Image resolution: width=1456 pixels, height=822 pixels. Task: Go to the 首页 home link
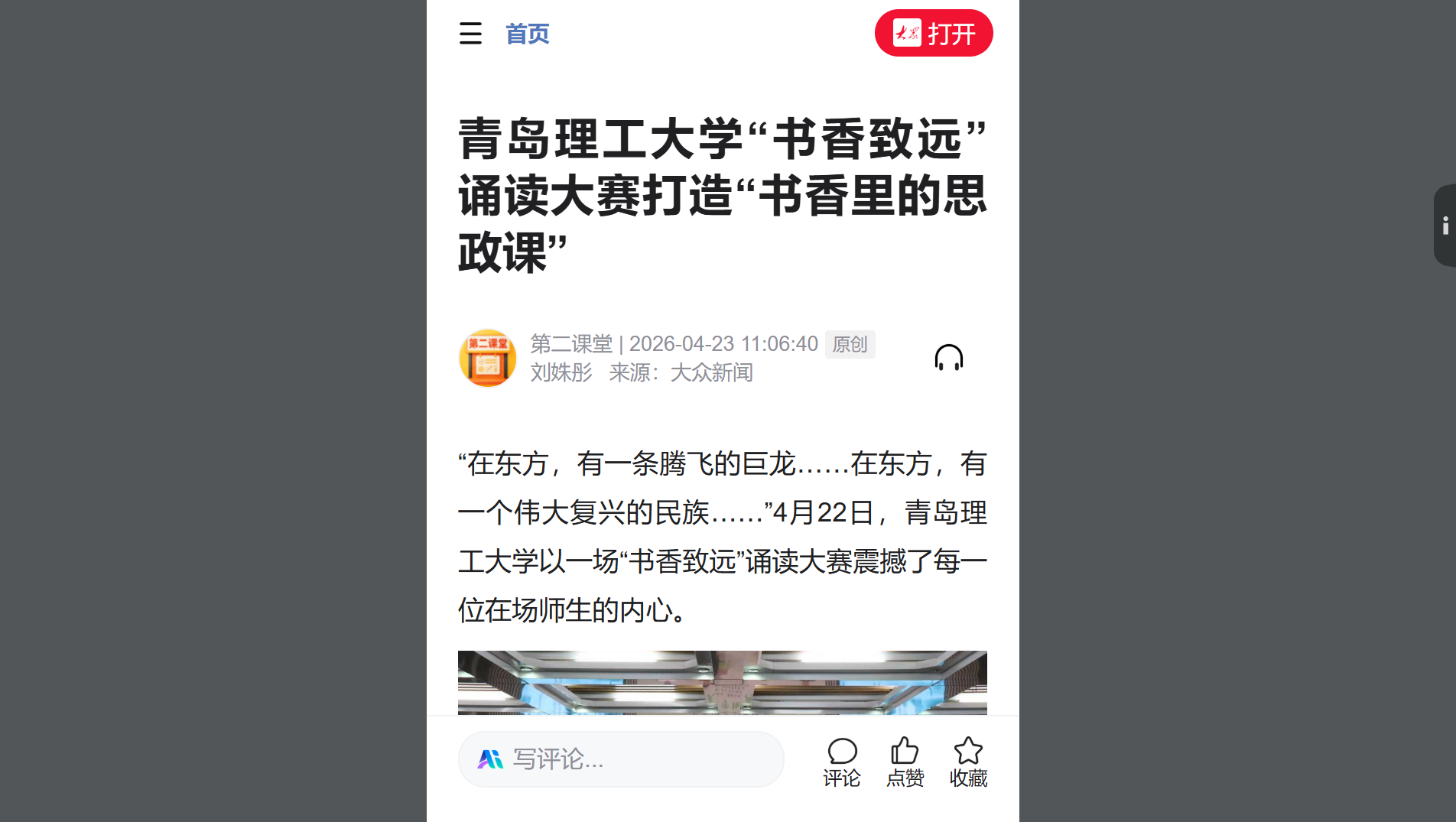[527, 34]
